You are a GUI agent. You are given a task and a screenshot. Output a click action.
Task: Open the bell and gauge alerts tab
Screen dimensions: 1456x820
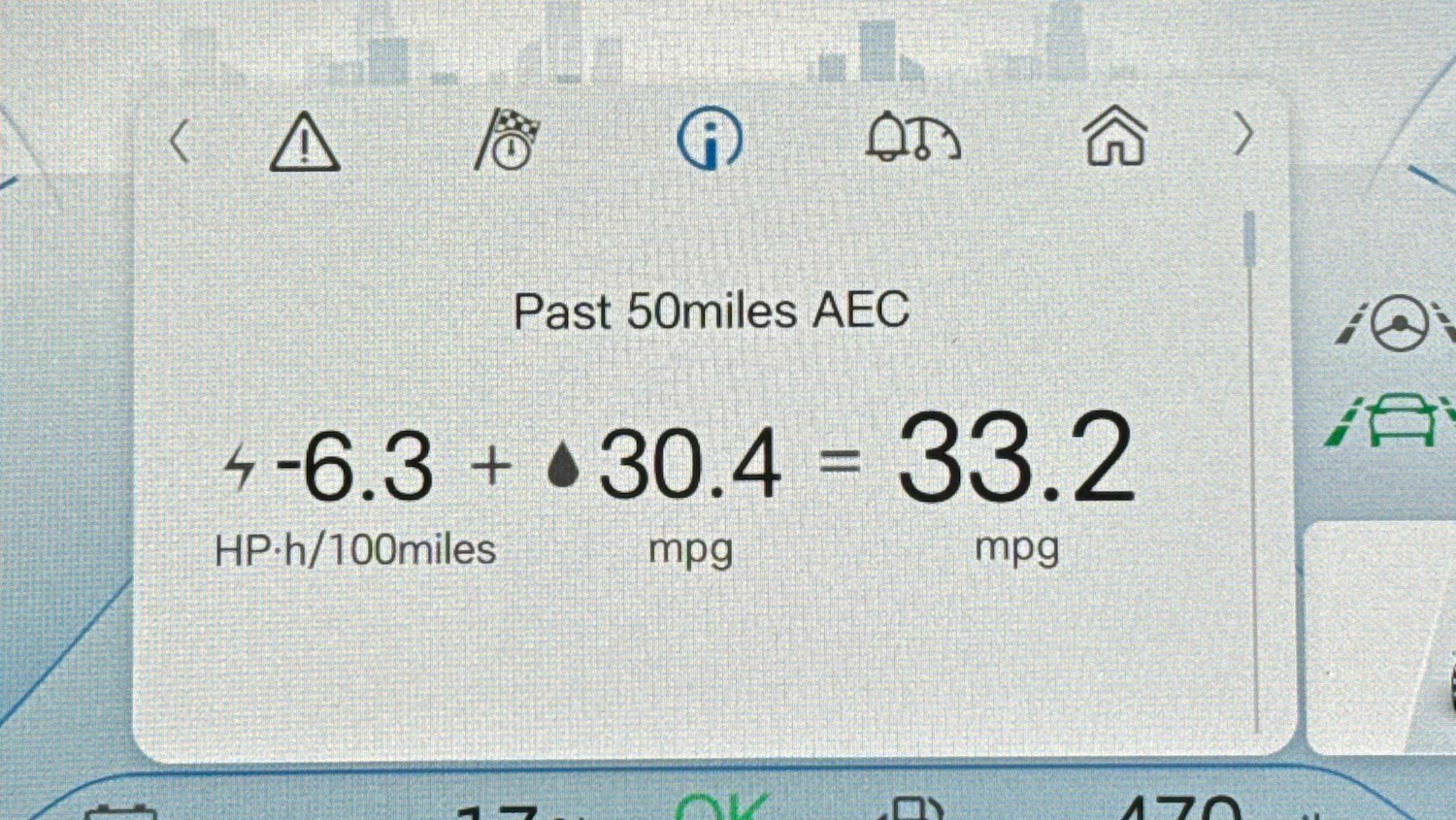[912, 138]
